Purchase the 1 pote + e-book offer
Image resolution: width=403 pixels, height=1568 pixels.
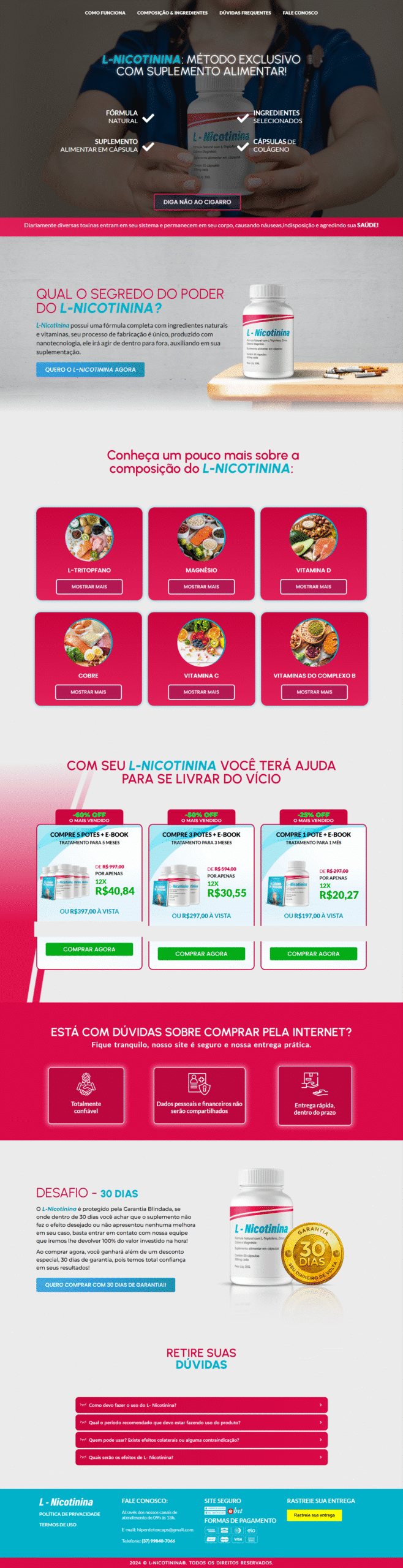tap(313, 954)
